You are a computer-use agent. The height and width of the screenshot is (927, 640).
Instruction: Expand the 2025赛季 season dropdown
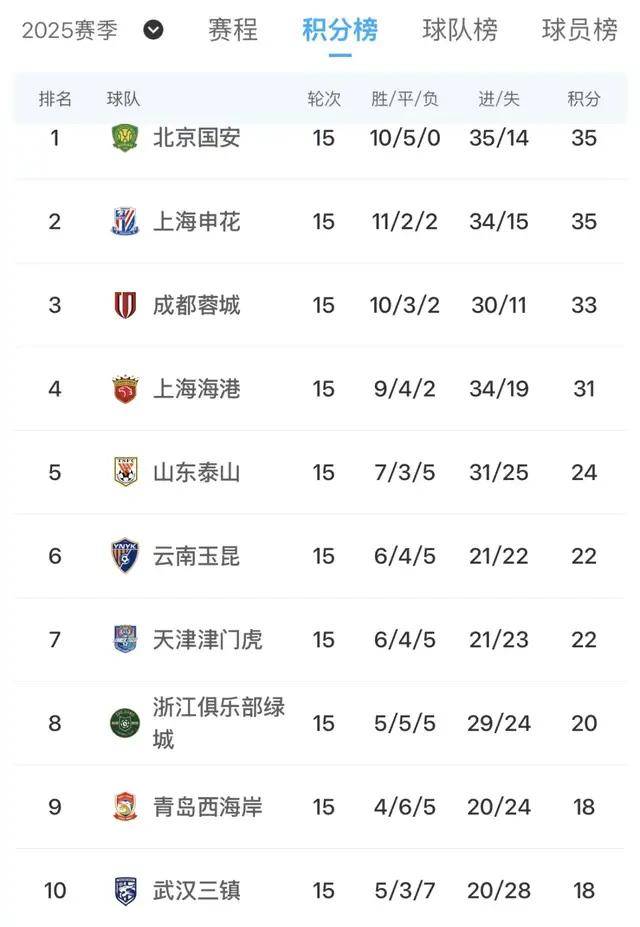153,30
